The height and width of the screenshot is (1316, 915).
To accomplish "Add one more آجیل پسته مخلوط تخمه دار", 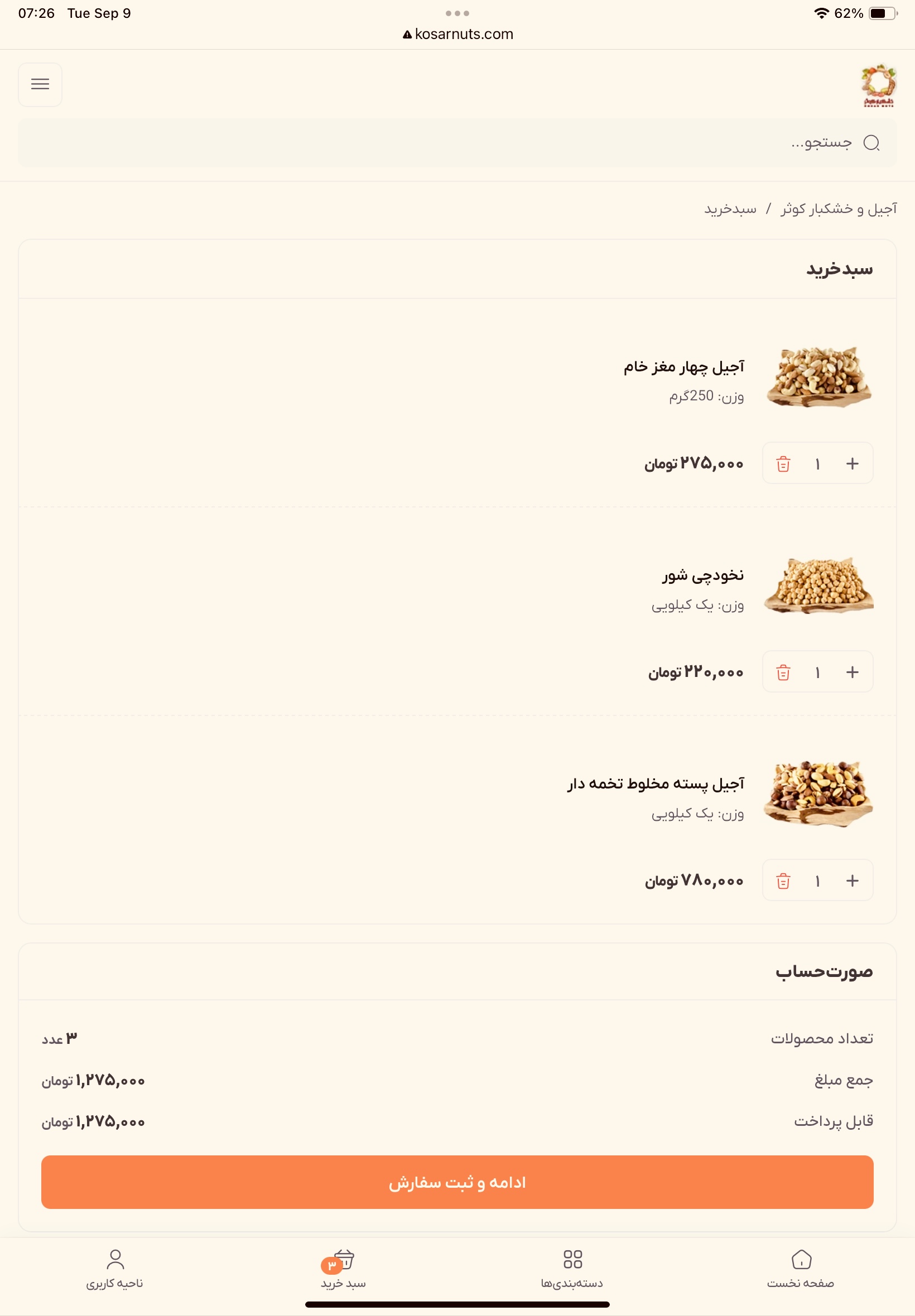I will 852,880.
